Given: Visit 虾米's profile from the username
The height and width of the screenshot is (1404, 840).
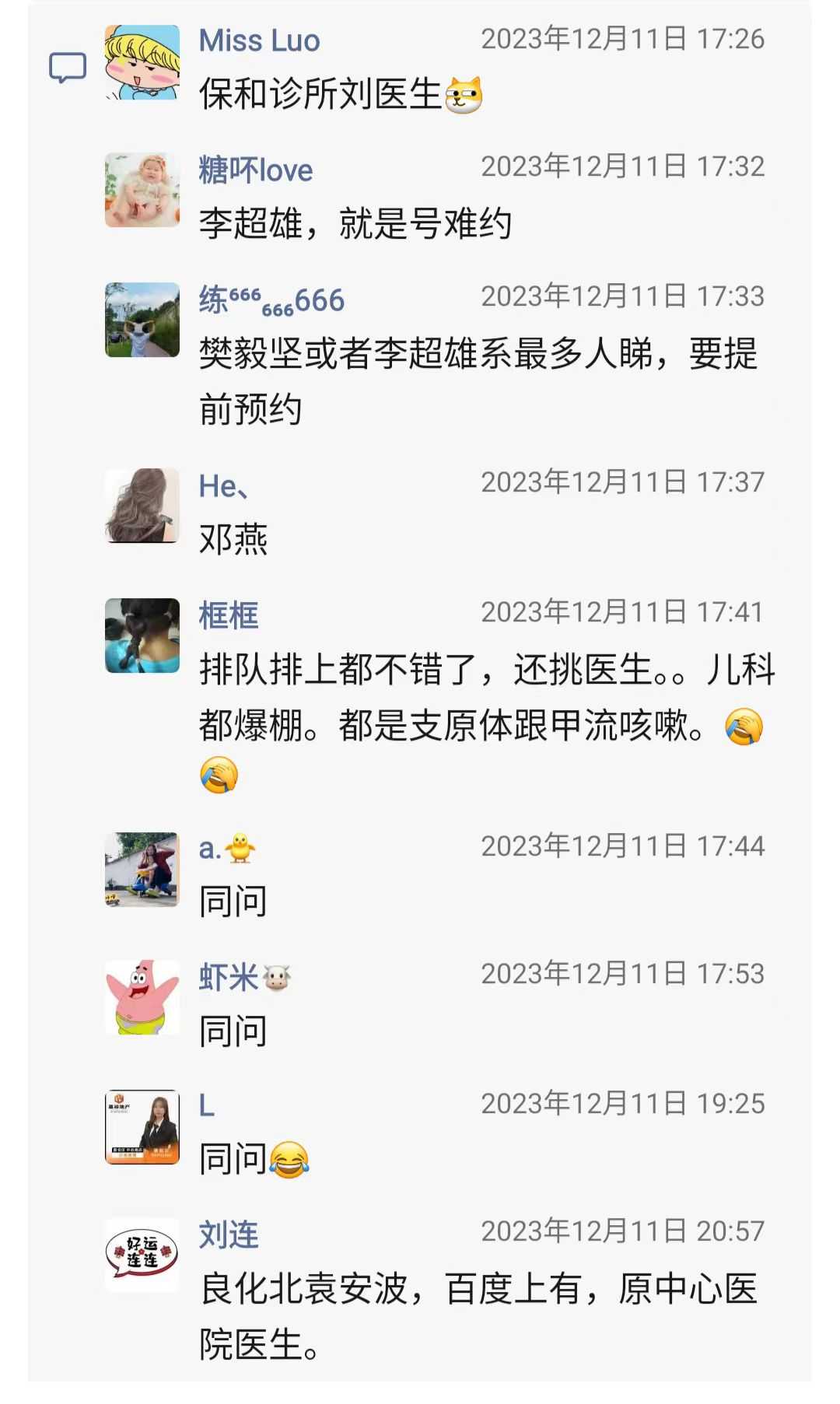Looking at the screenshot, I should (229, 977).
